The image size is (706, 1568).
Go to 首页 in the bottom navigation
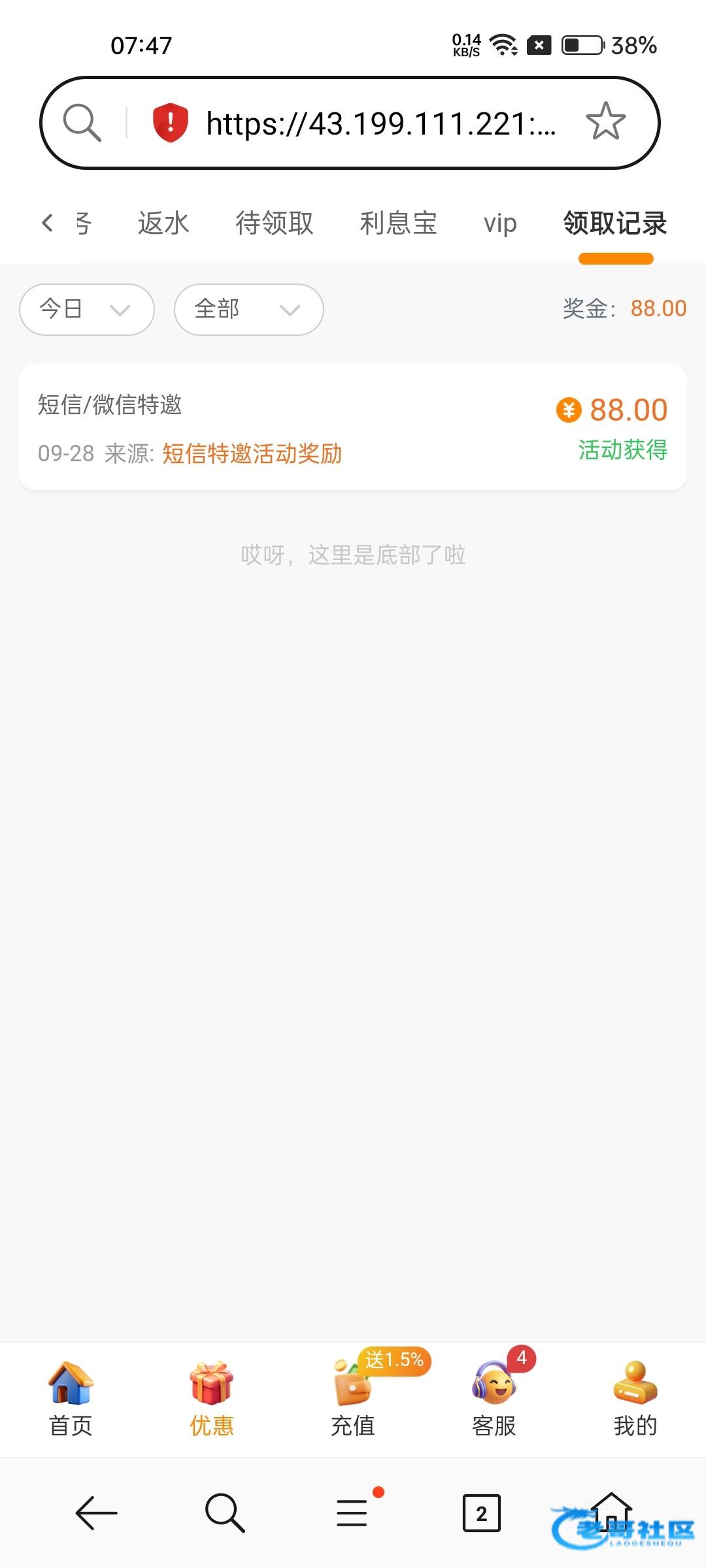[x=71, y=1398]
